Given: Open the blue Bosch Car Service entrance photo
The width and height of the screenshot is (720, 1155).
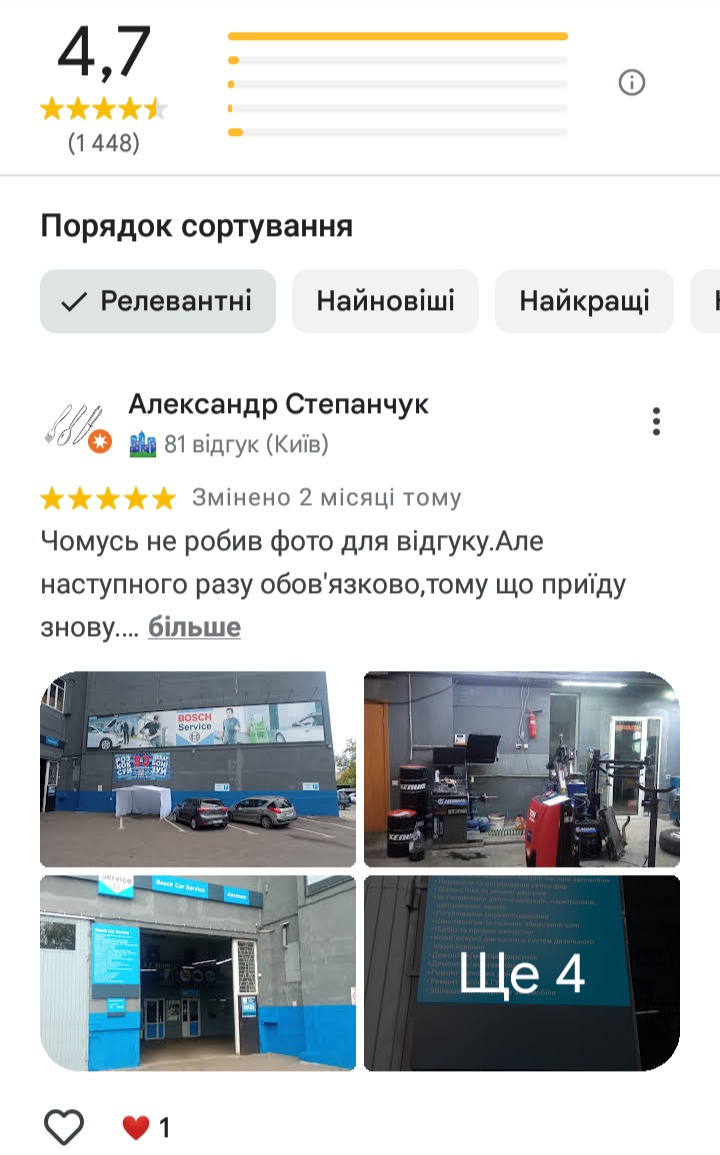Looking at the screenshot, I should [198, 973].
